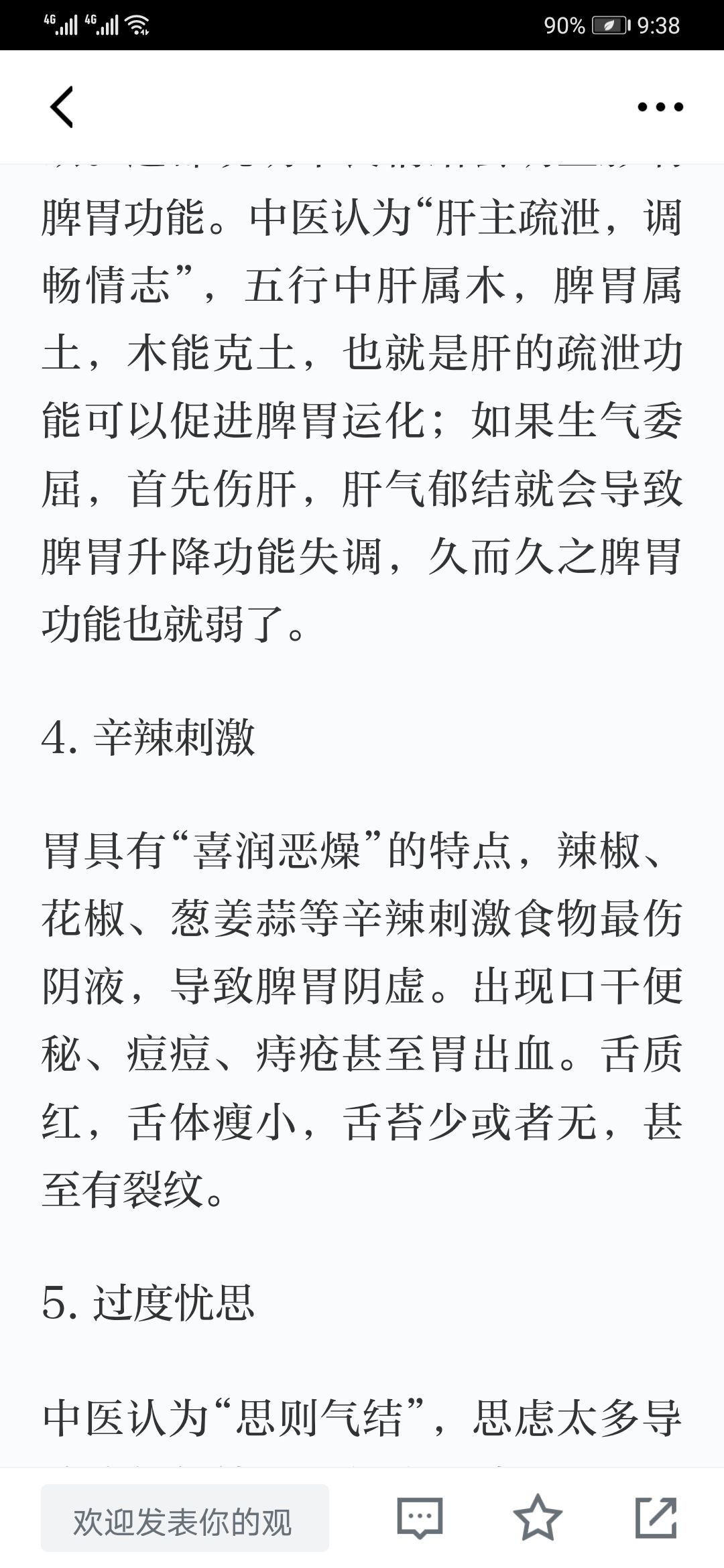The height and width of the screenshot is (1568, 724).
Task: Tap the comment input field 欢迎发表你的观
Action: coord(185,1518)
